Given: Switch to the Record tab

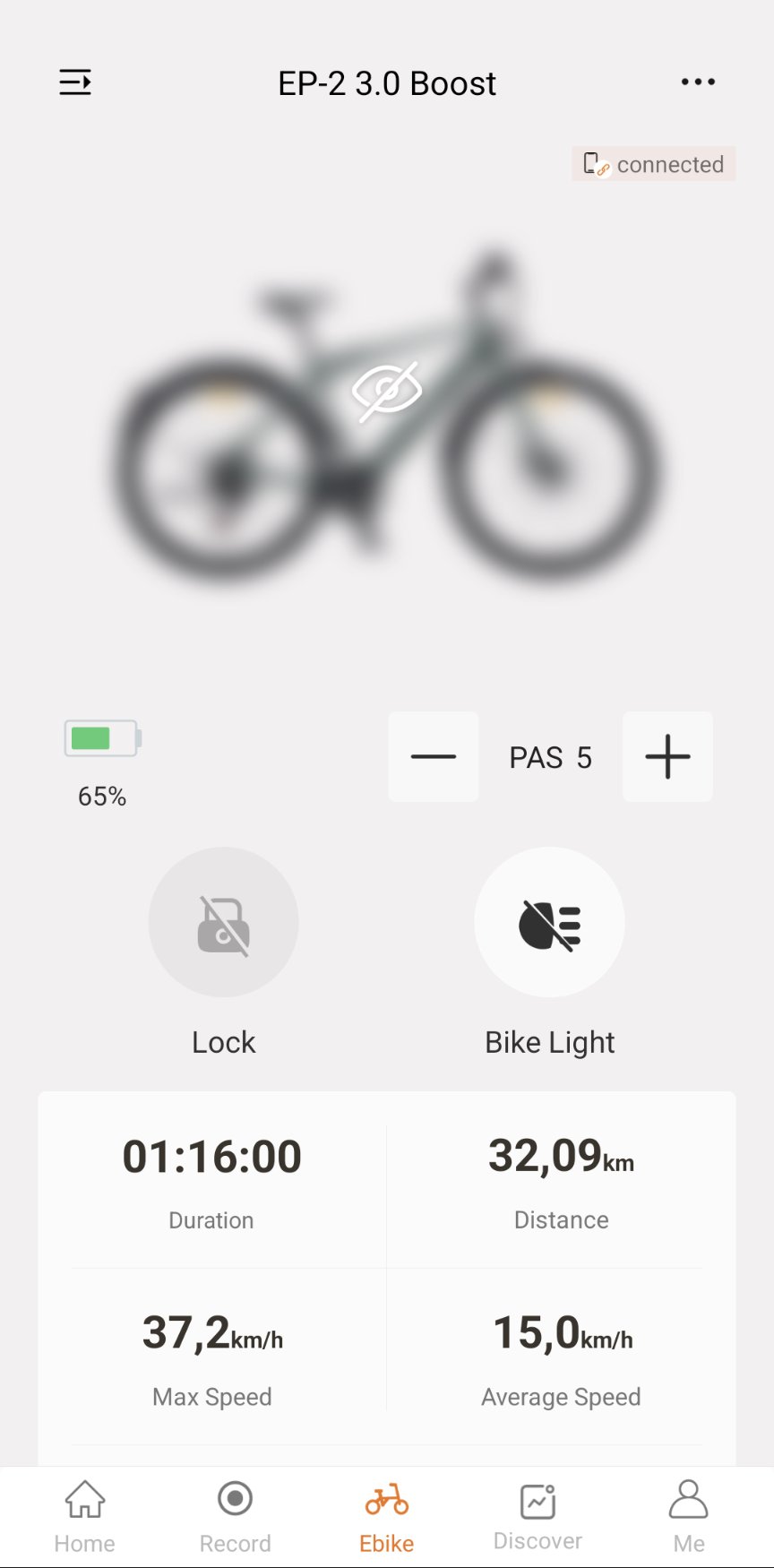Looking at the screenshot, I should (x=235, y=1515).
